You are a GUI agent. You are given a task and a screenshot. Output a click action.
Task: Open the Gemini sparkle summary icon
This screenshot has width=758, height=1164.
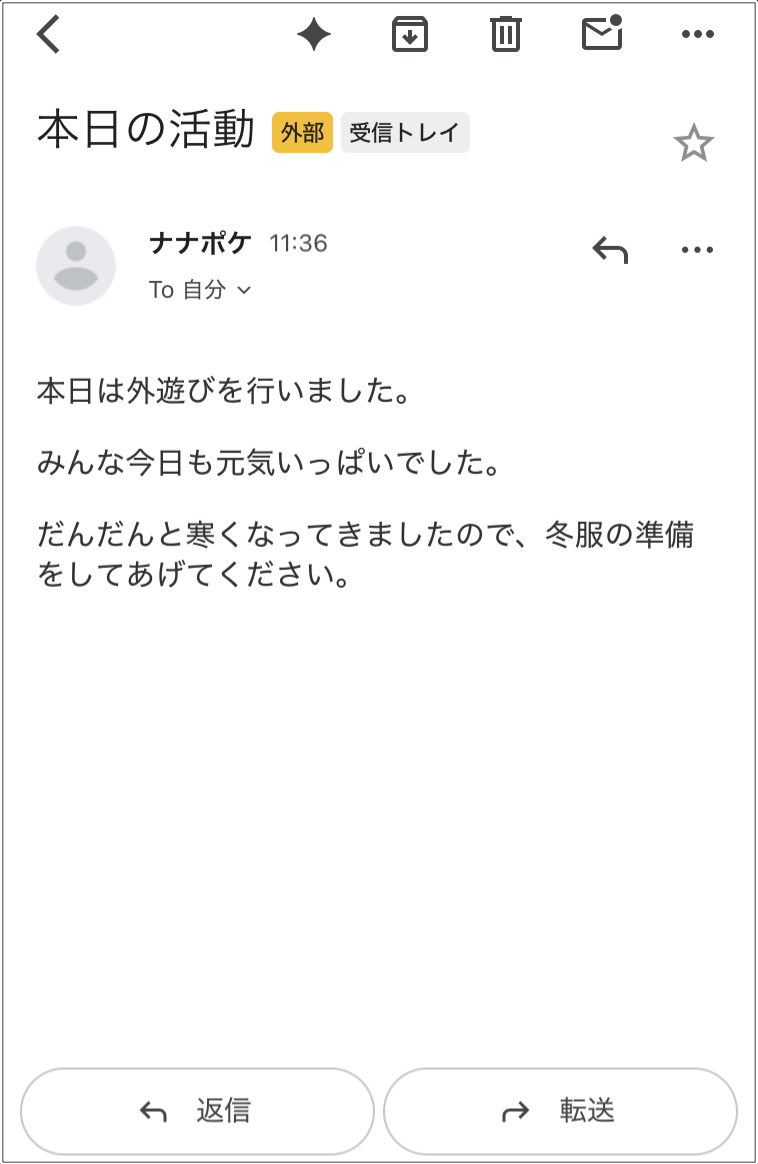(x=314, y=35)
